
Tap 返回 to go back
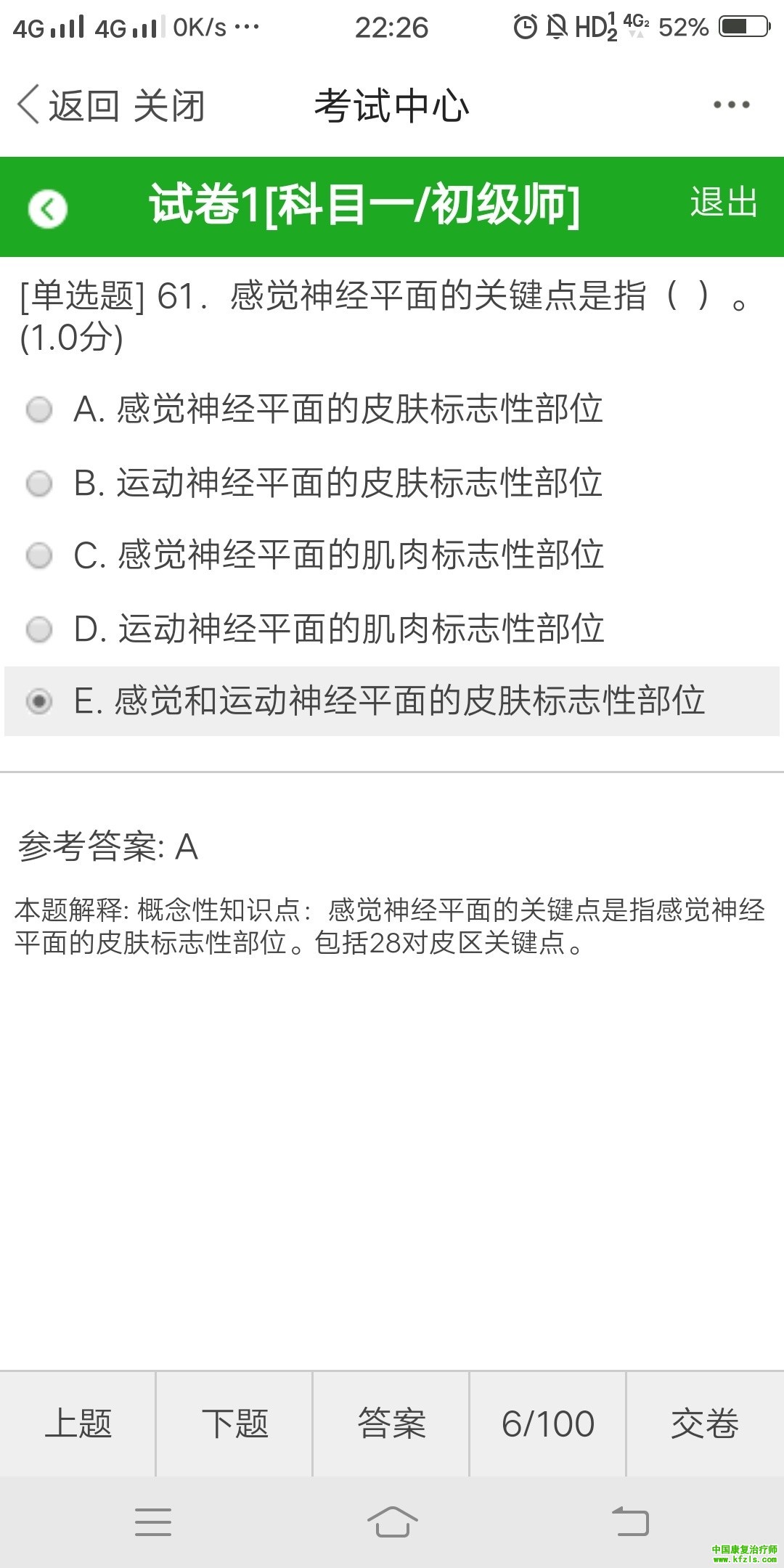(69, 106)
